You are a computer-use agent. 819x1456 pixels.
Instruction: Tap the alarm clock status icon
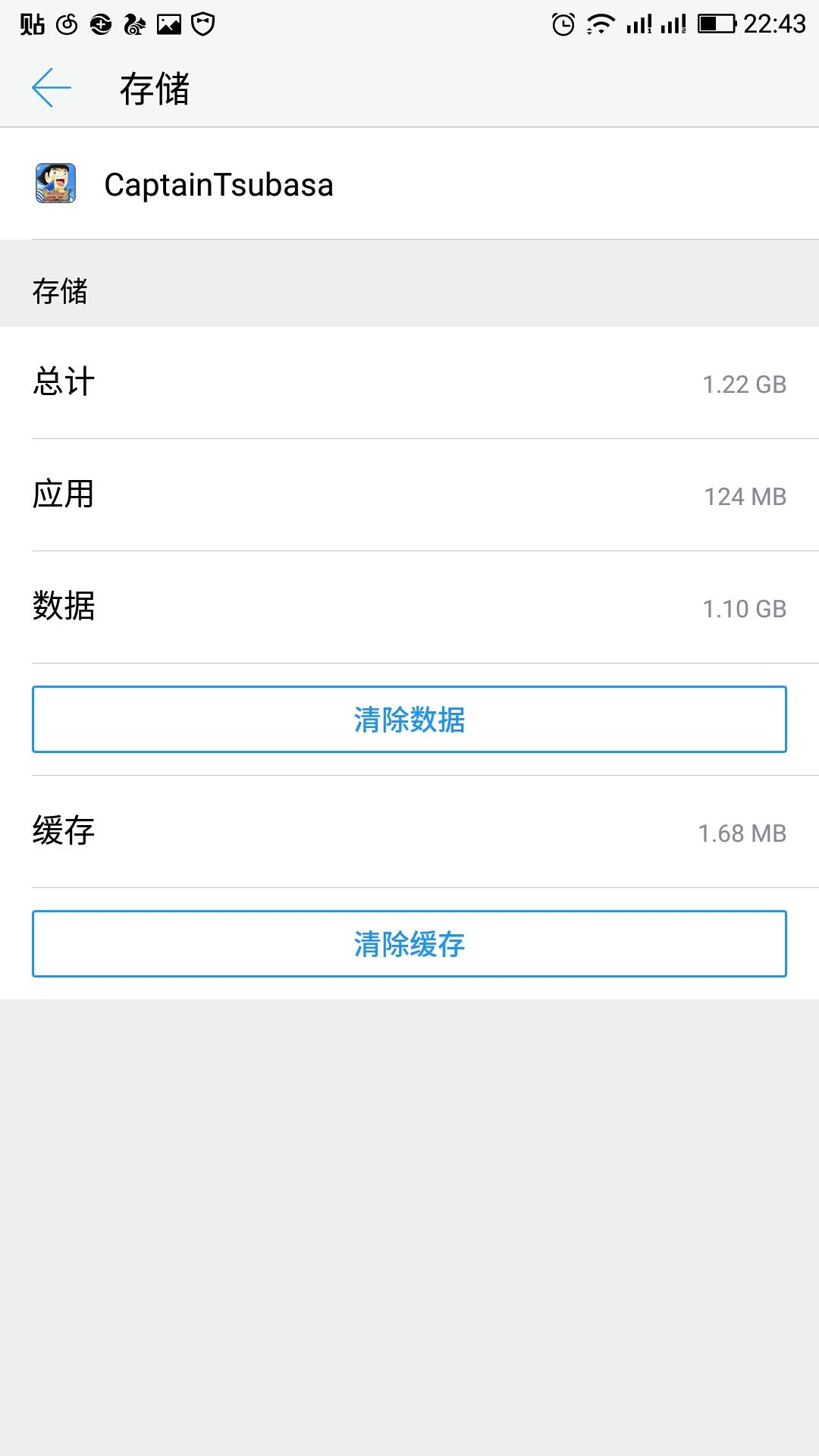point(561,23)
